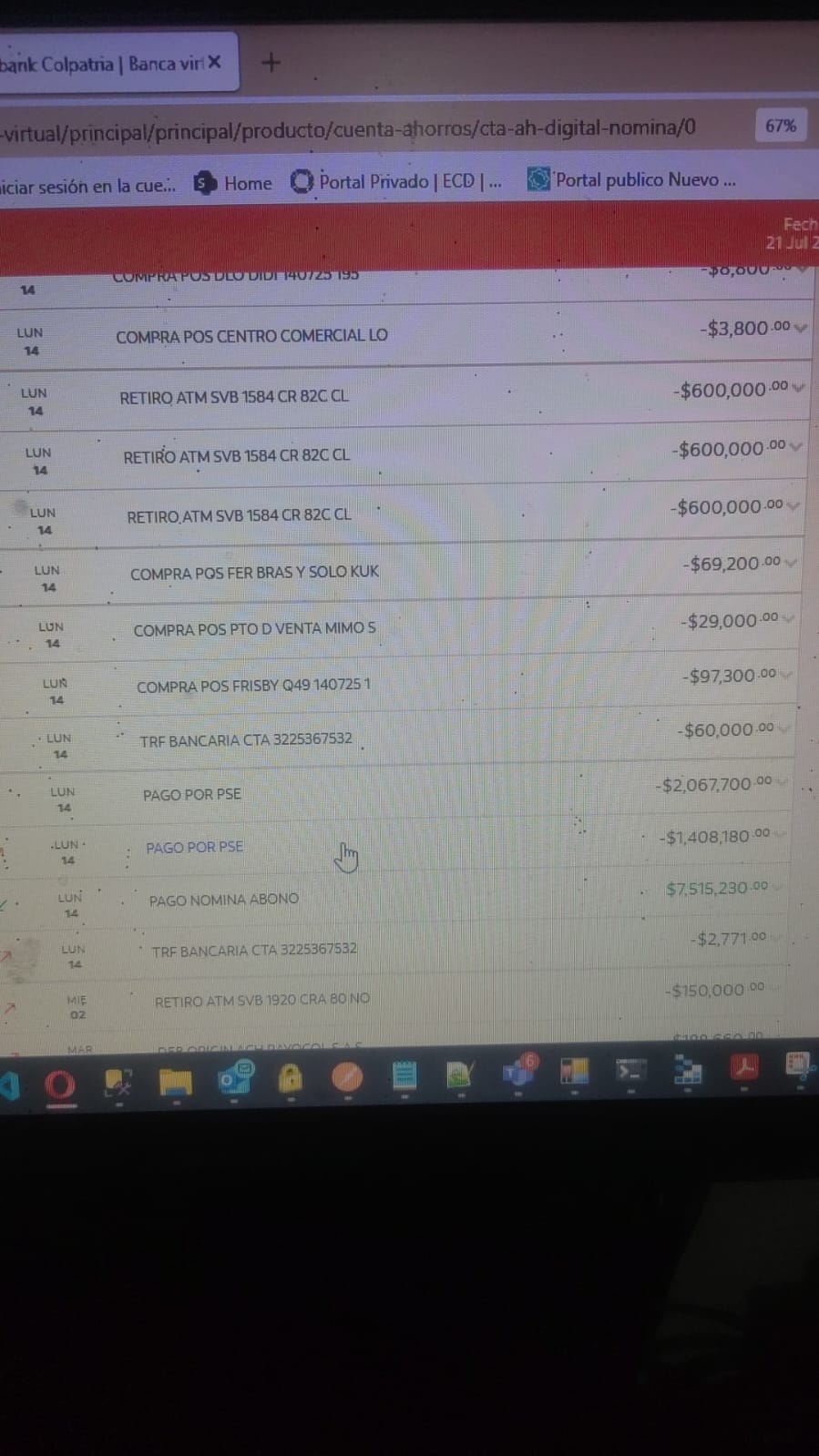Expand the COMPRA POS FRISBY transaction

click(785, 675)
